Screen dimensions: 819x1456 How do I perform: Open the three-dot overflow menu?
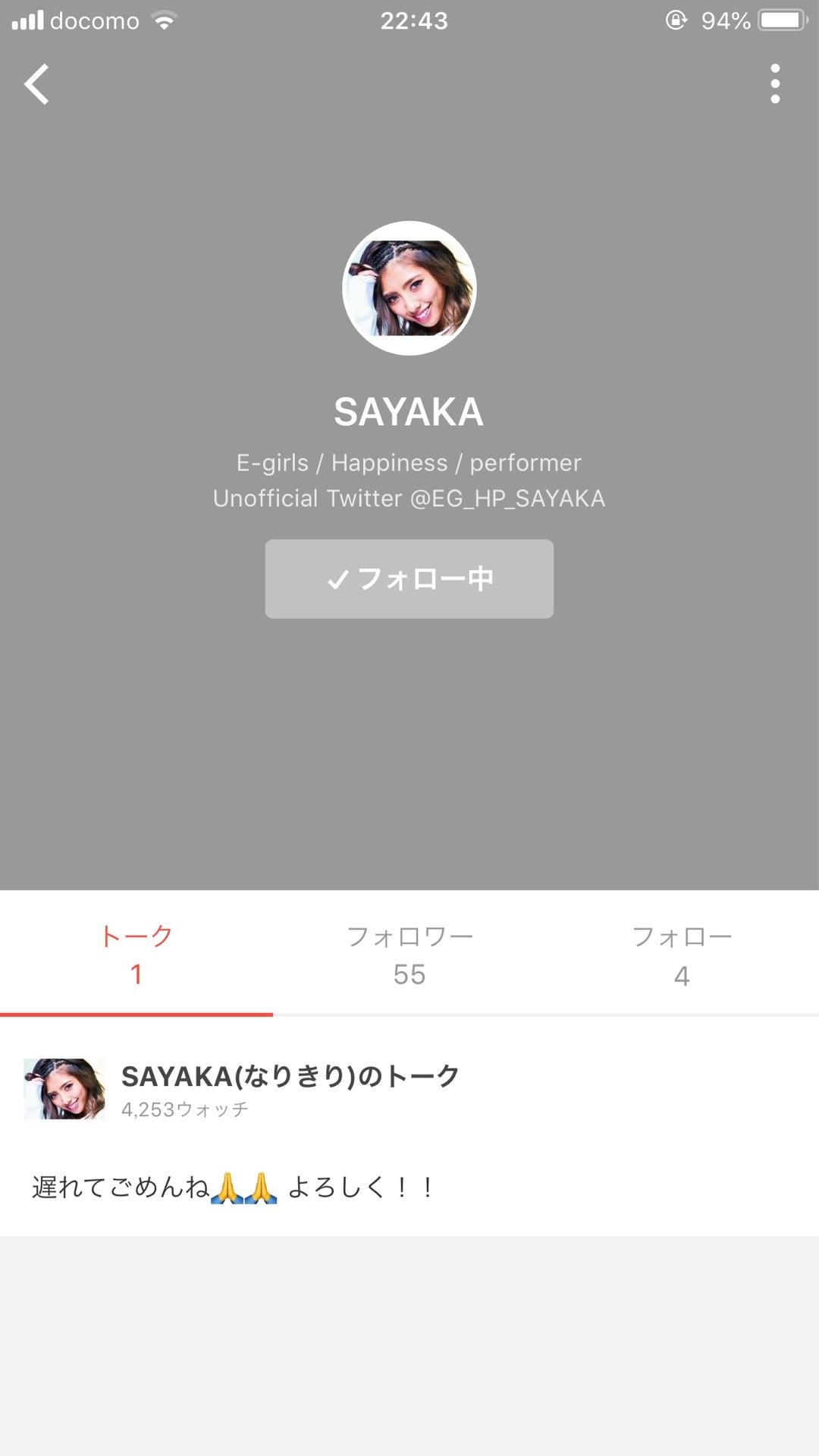pos(774,83)
